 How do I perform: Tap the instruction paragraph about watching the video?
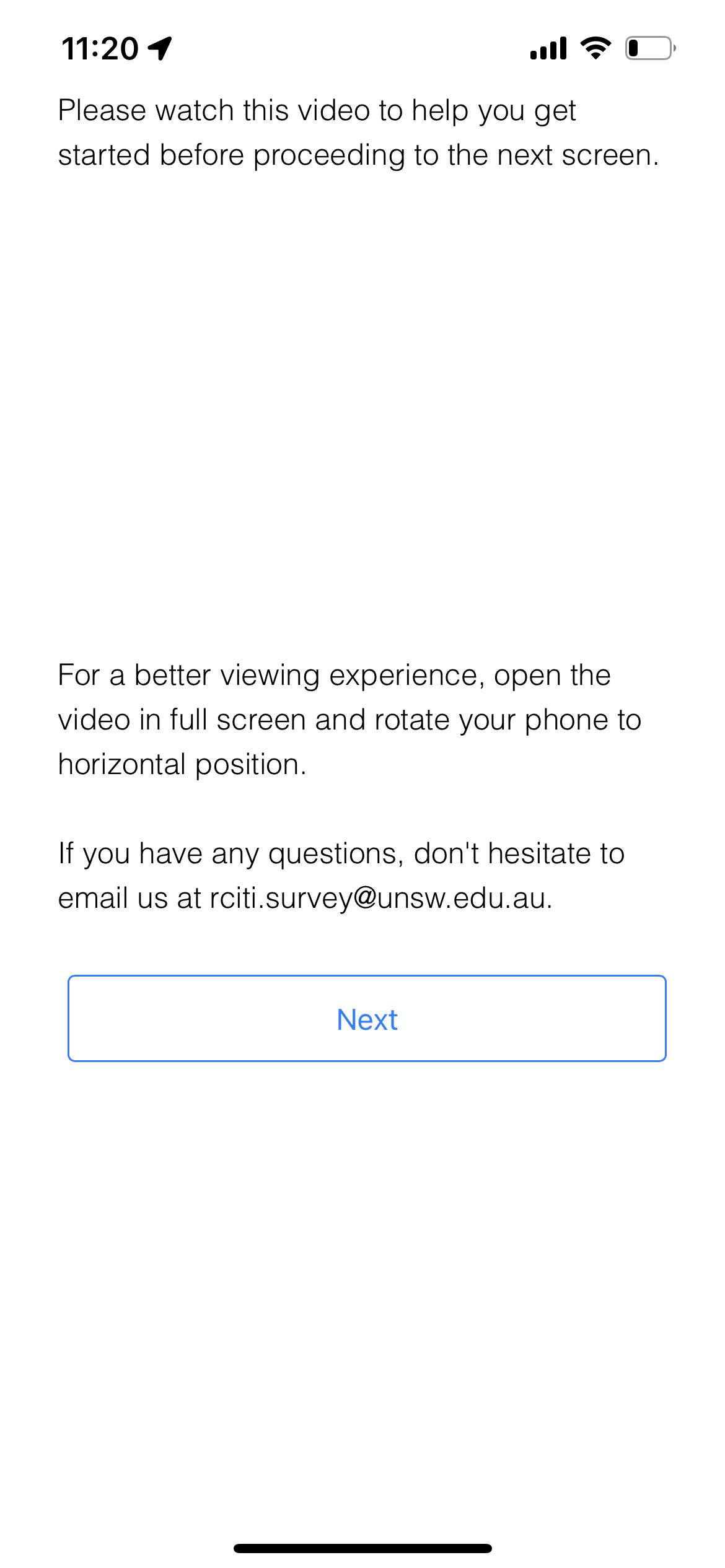(x=359, y=131)
